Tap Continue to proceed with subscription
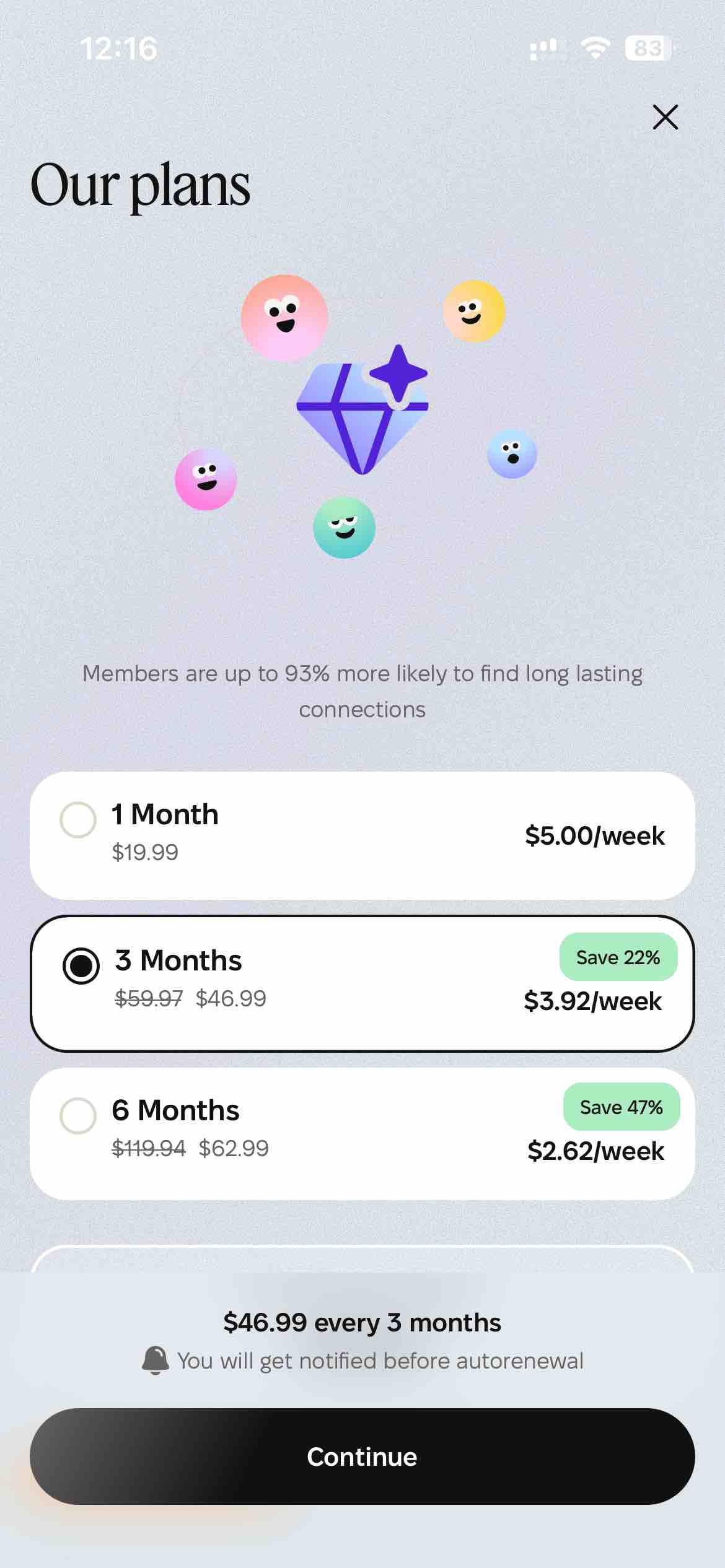725x1568 pixels. point(362,1457)
